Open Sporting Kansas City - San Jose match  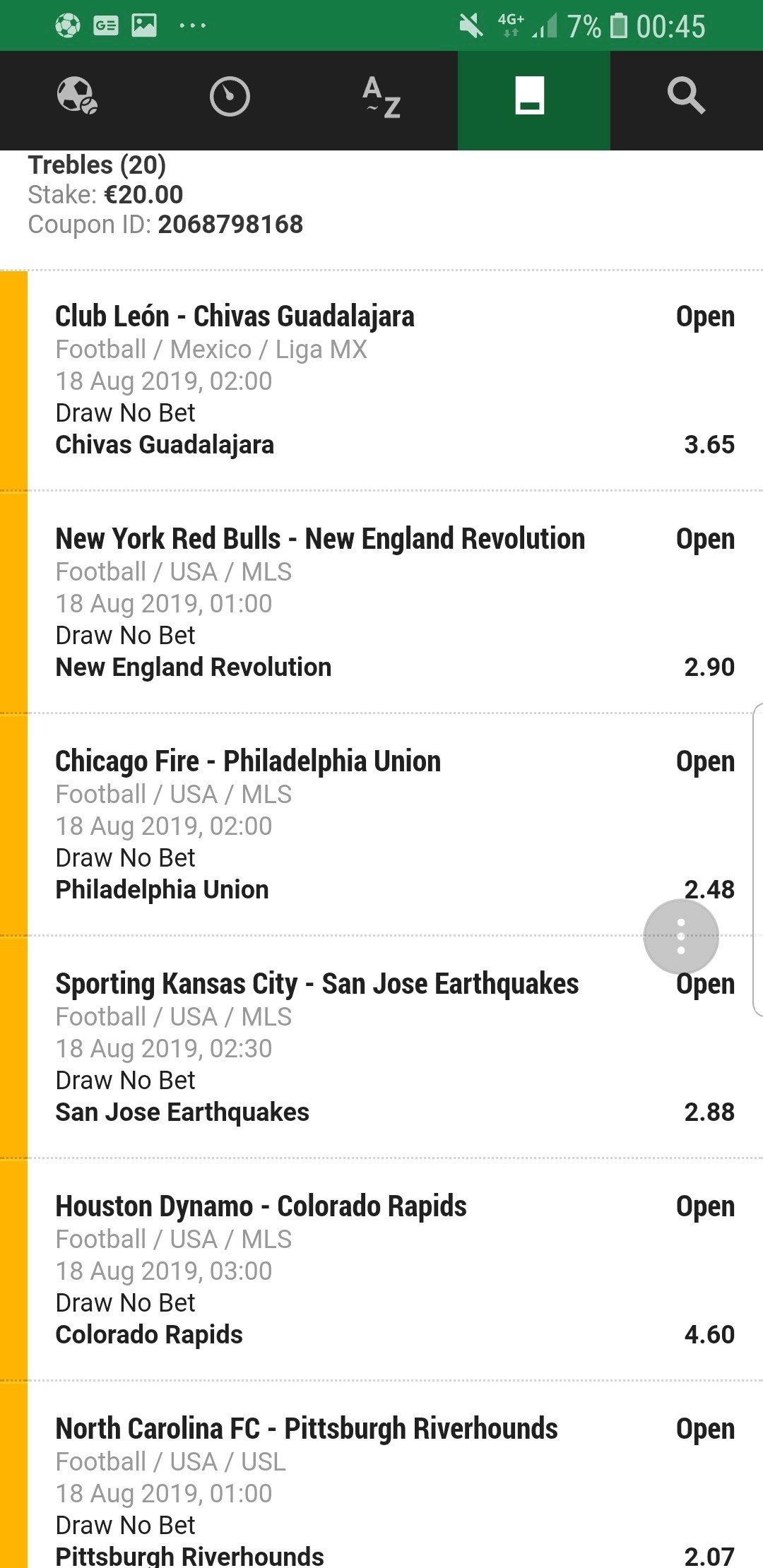click(x=381, y=1047)
